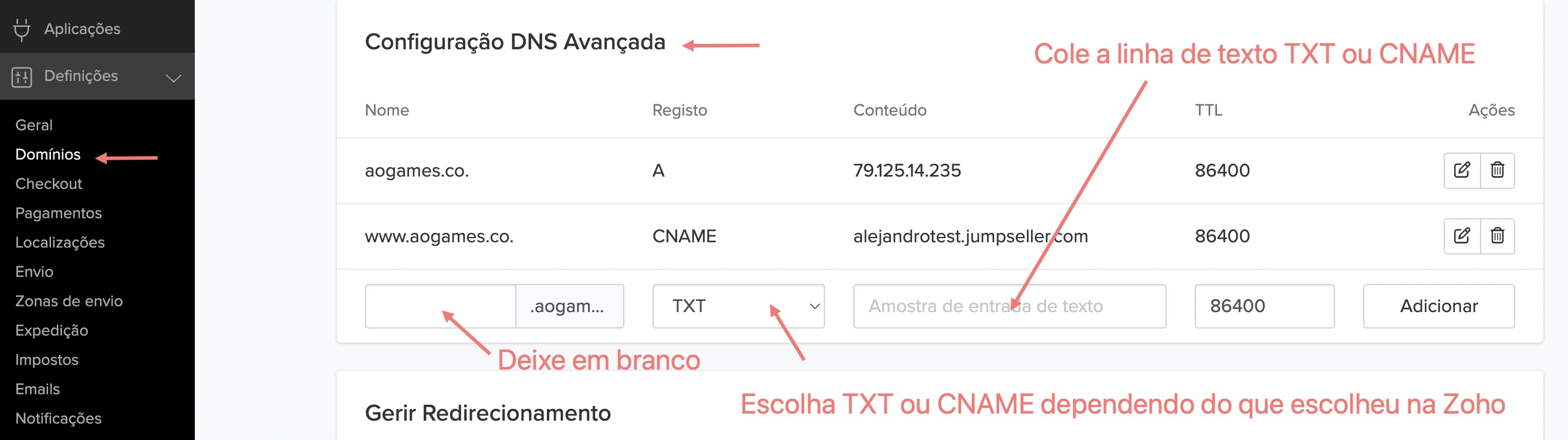Open Checkout settings
Image resolution: width=1568 pixels, height=440 pixels.
(49, 183)
